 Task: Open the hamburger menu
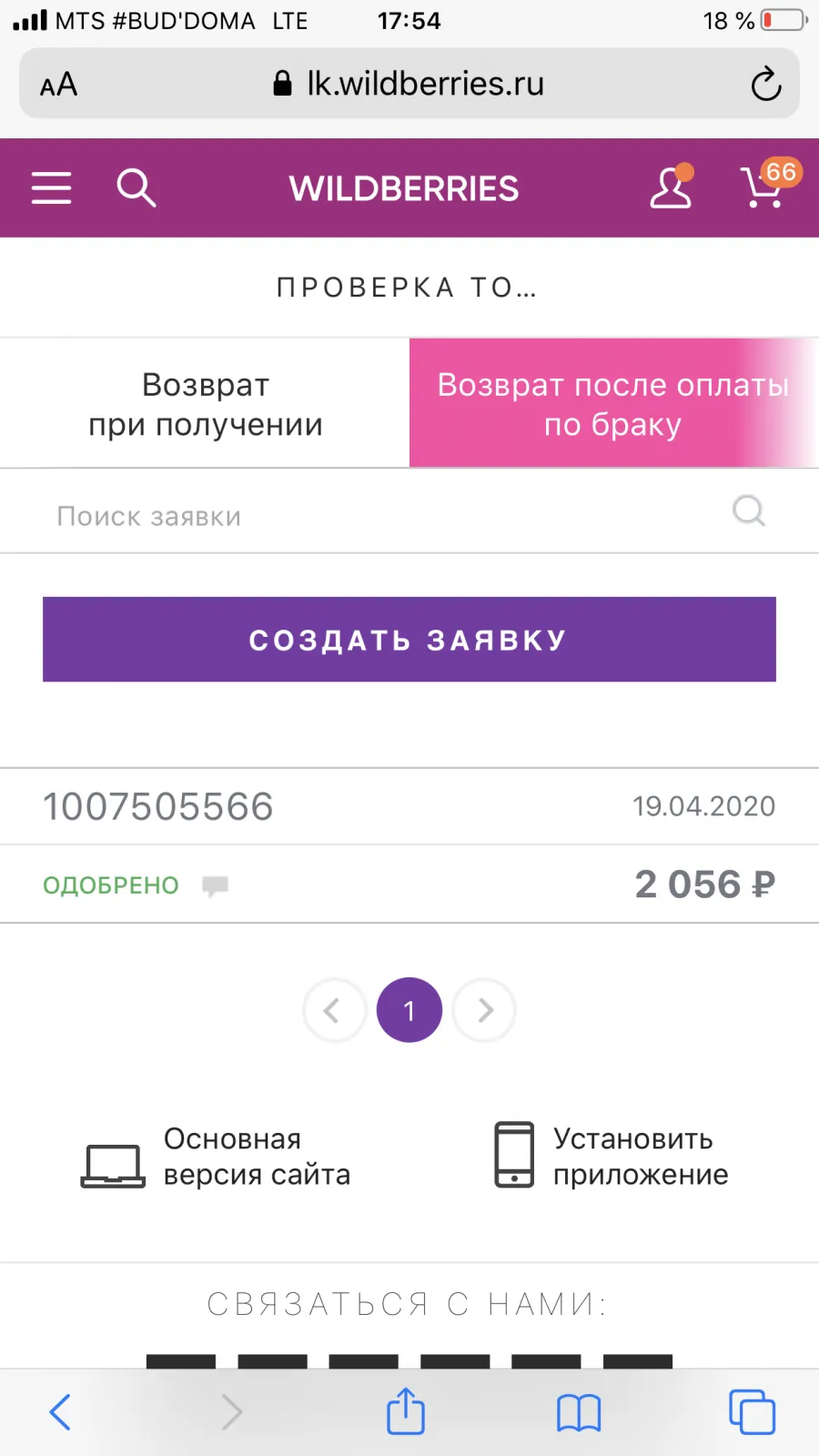tap(51, 188)
